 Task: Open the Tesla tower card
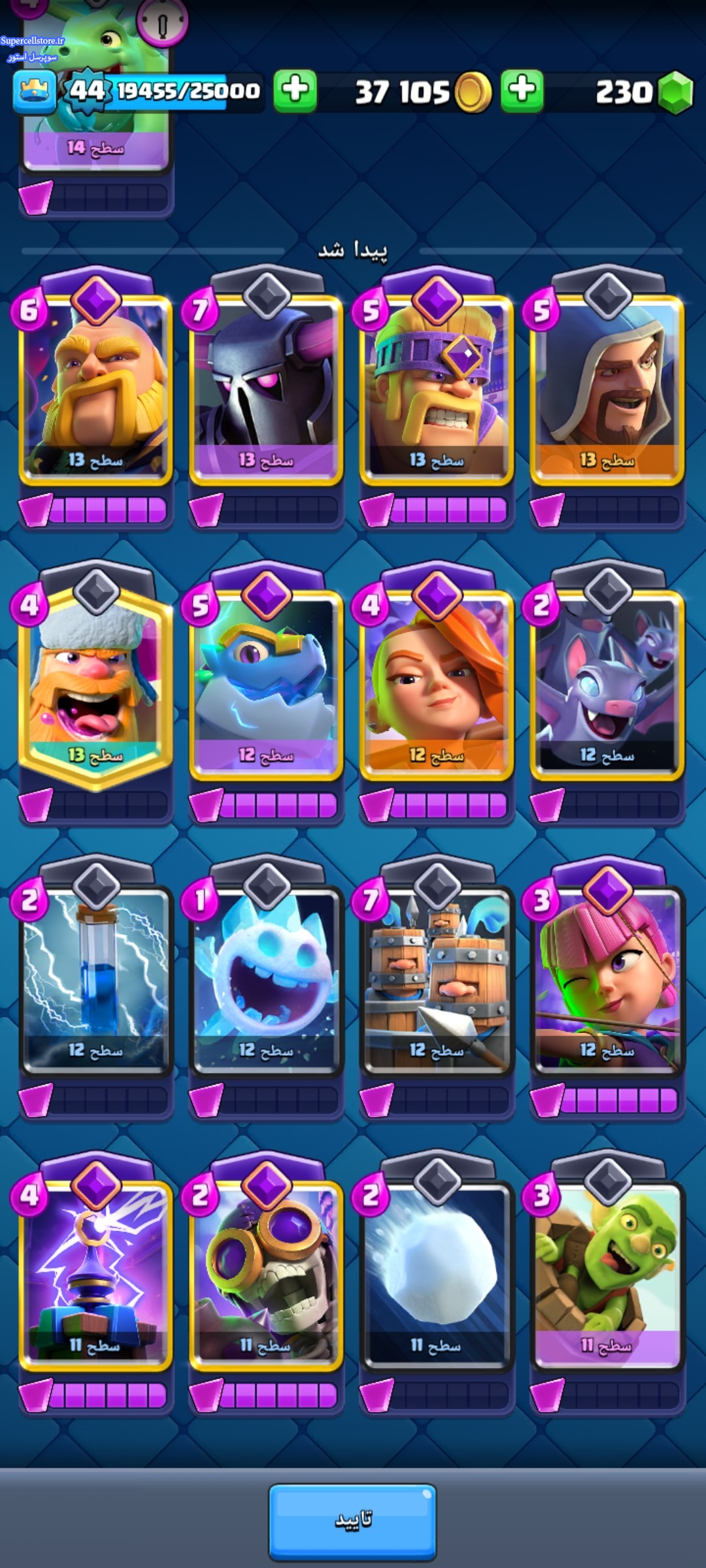tap(95, 1274)
